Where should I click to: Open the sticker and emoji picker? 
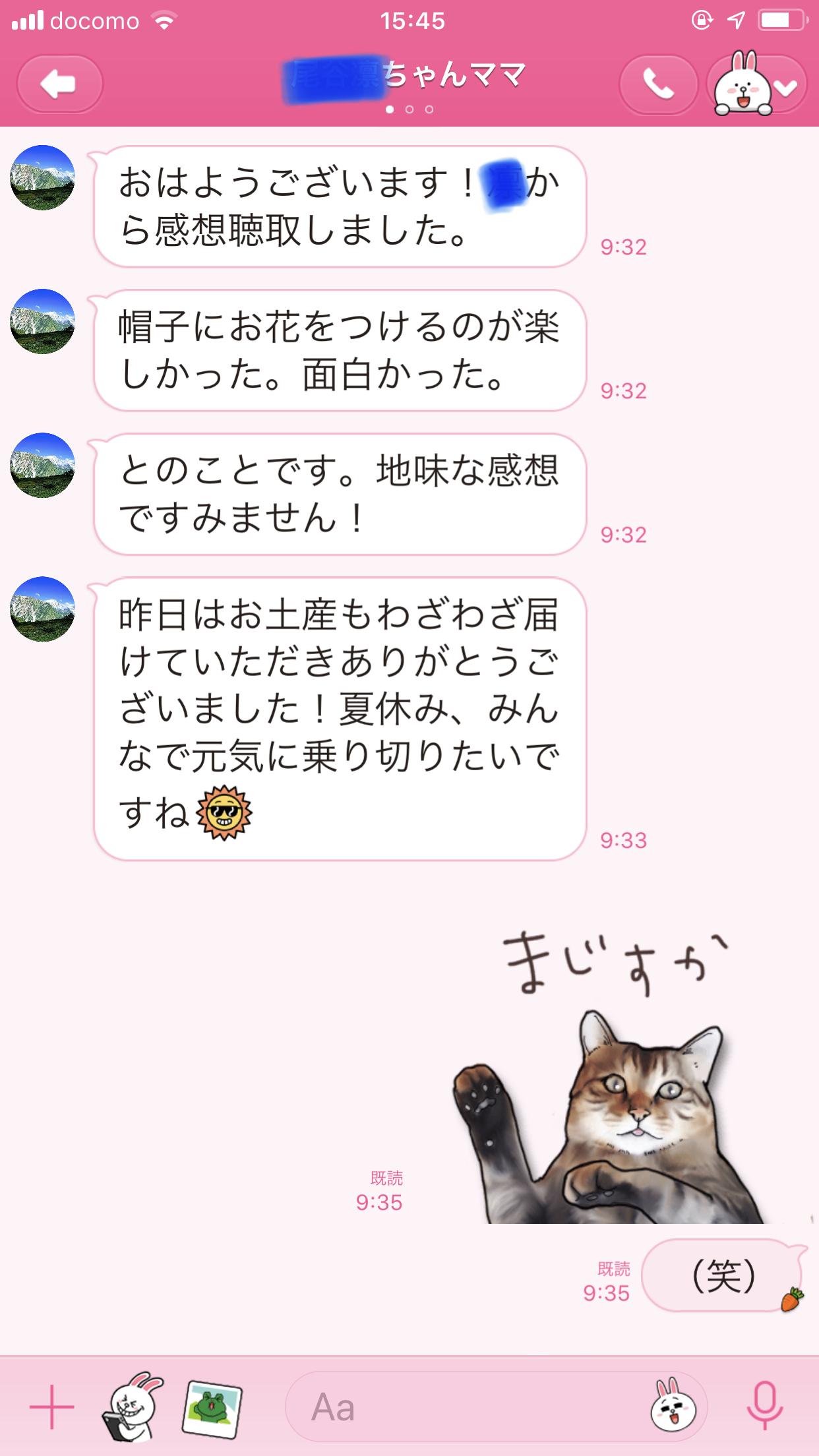coord(674,1407)
